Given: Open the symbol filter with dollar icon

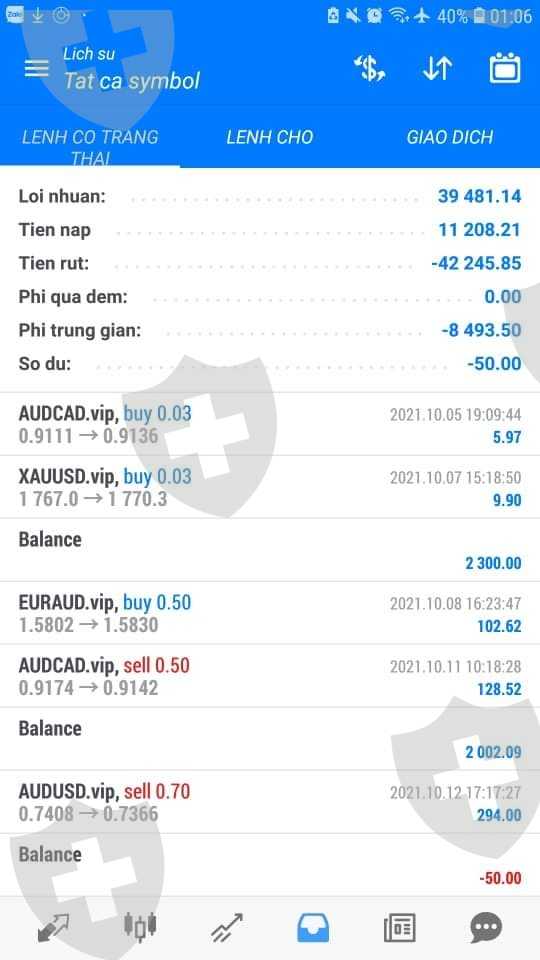Looking at the screenshot, I should (370, 69).
